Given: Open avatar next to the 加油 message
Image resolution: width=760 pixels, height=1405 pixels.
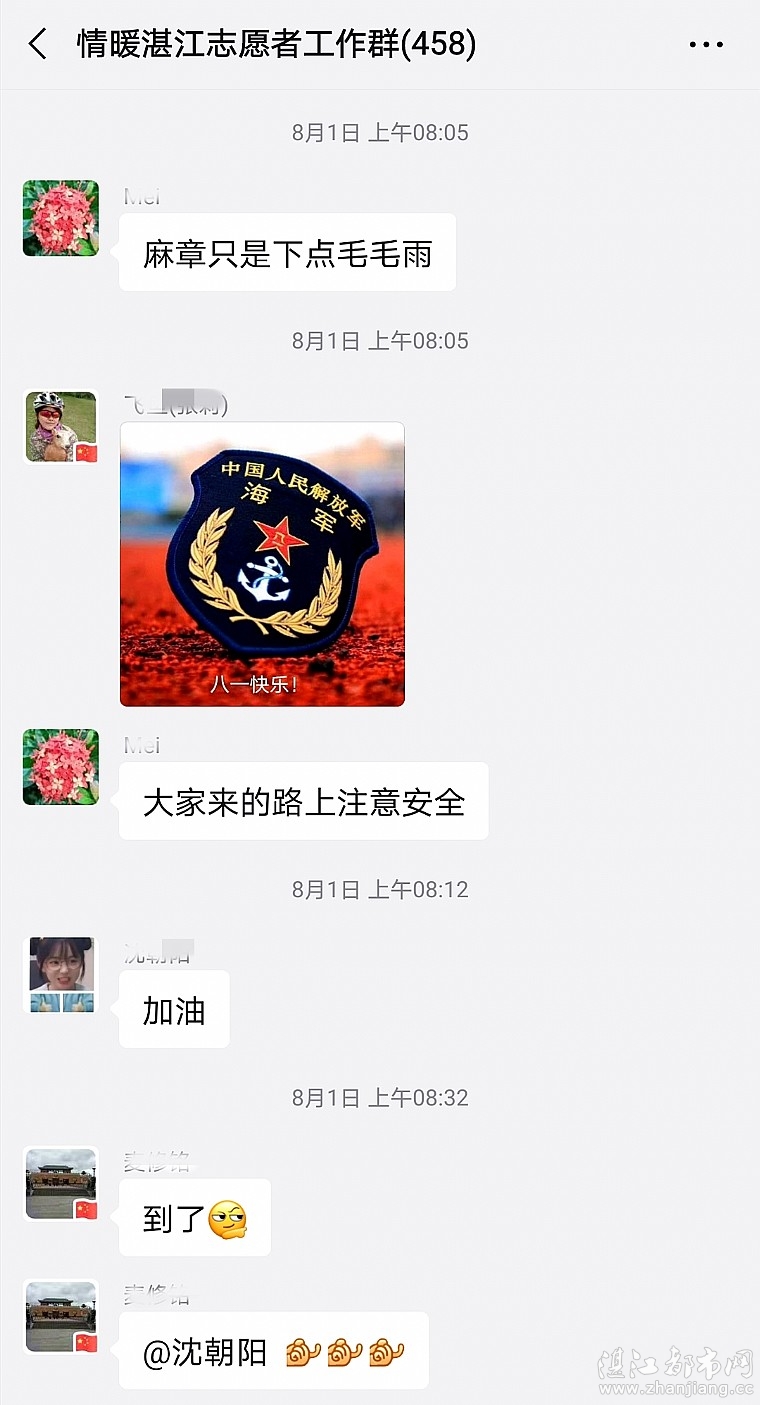Looking at the screenshot, I should 61,975.
